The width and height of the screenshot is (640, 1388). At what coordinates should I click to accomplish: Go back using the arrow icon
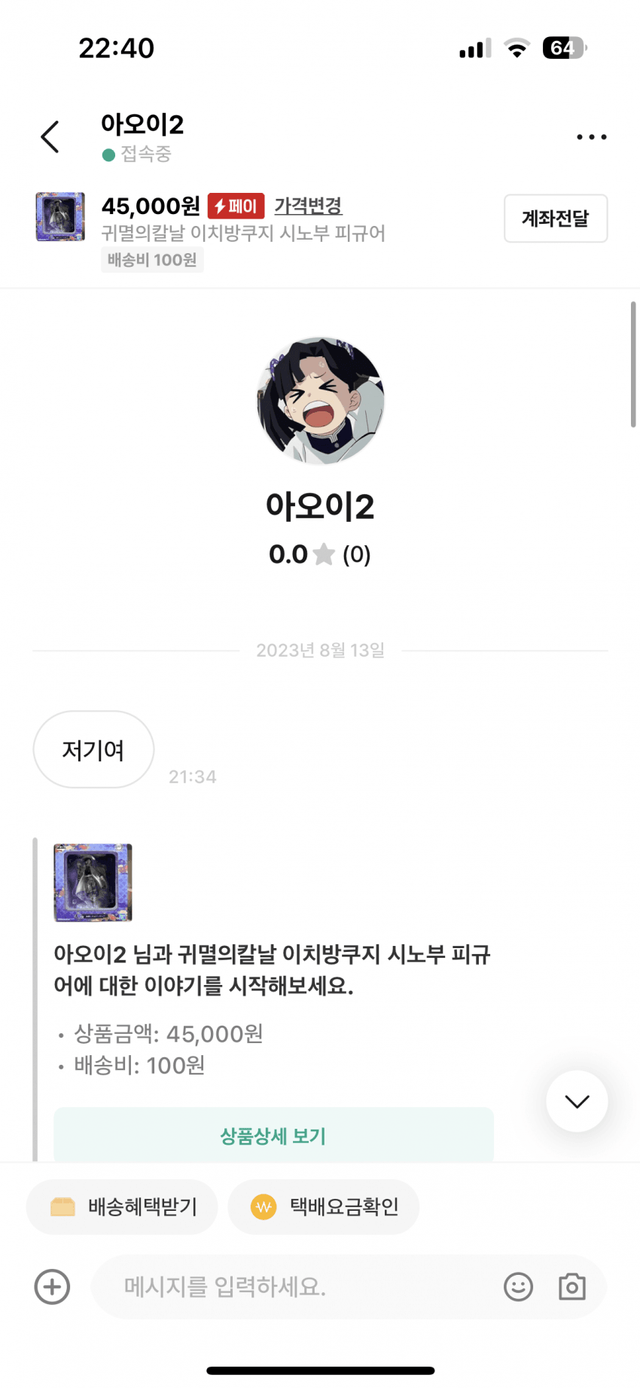pos(50,137)
